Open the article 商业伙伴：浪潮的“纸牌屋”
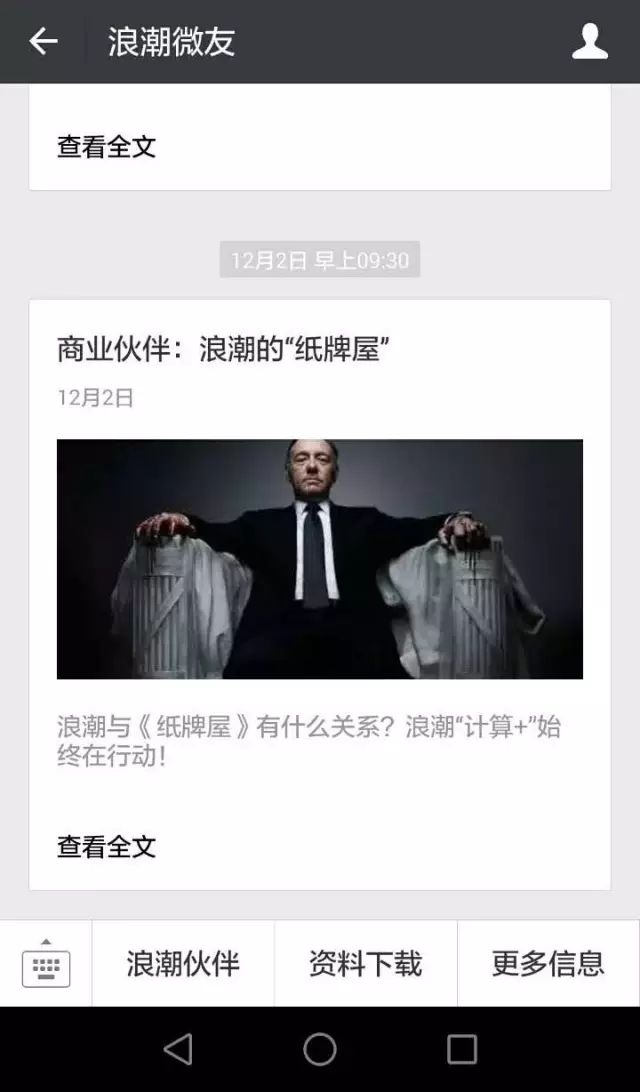 223,350
